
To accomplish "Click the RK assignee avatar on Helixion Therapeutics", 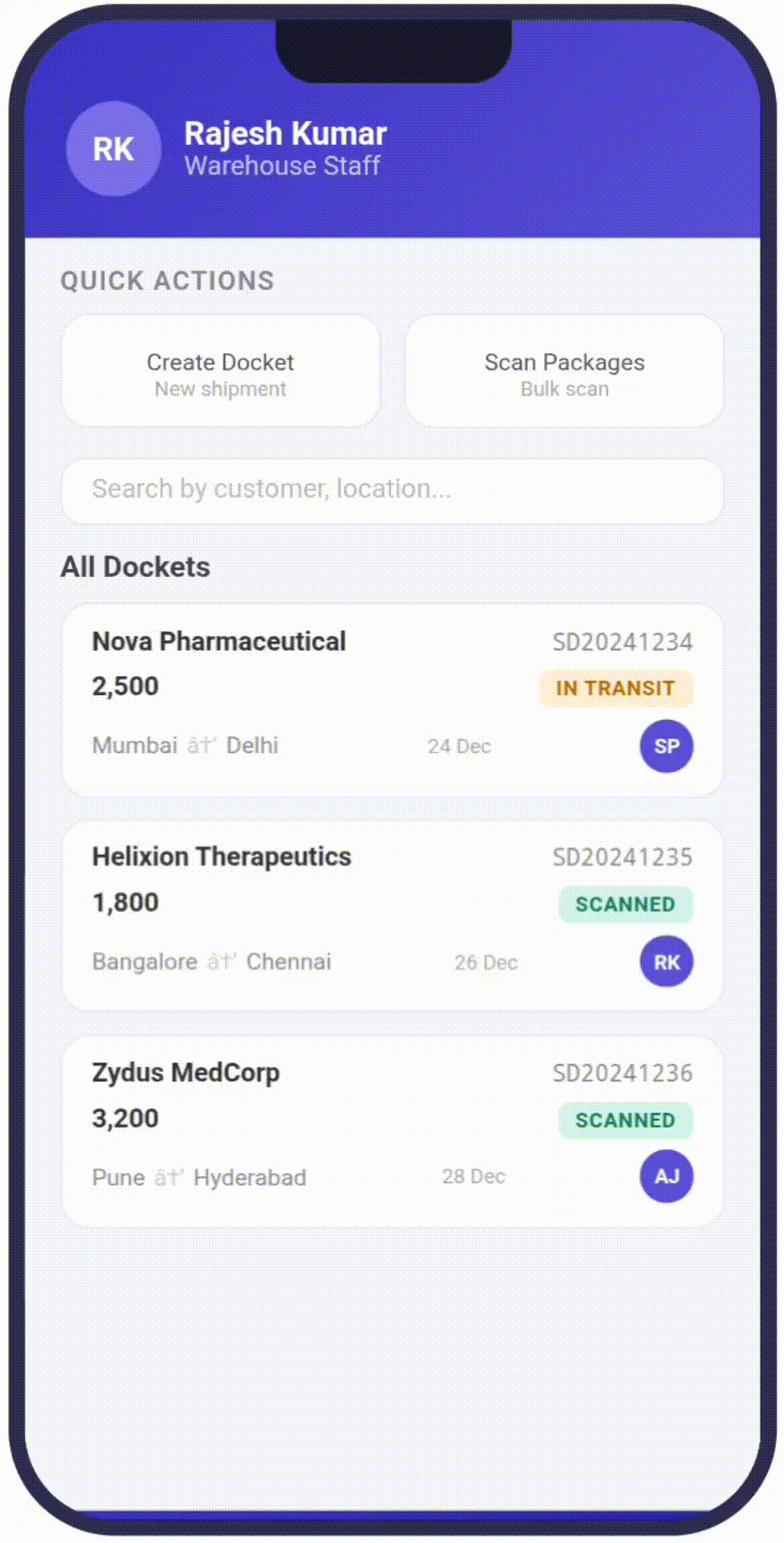I will (x=666, y=961).
